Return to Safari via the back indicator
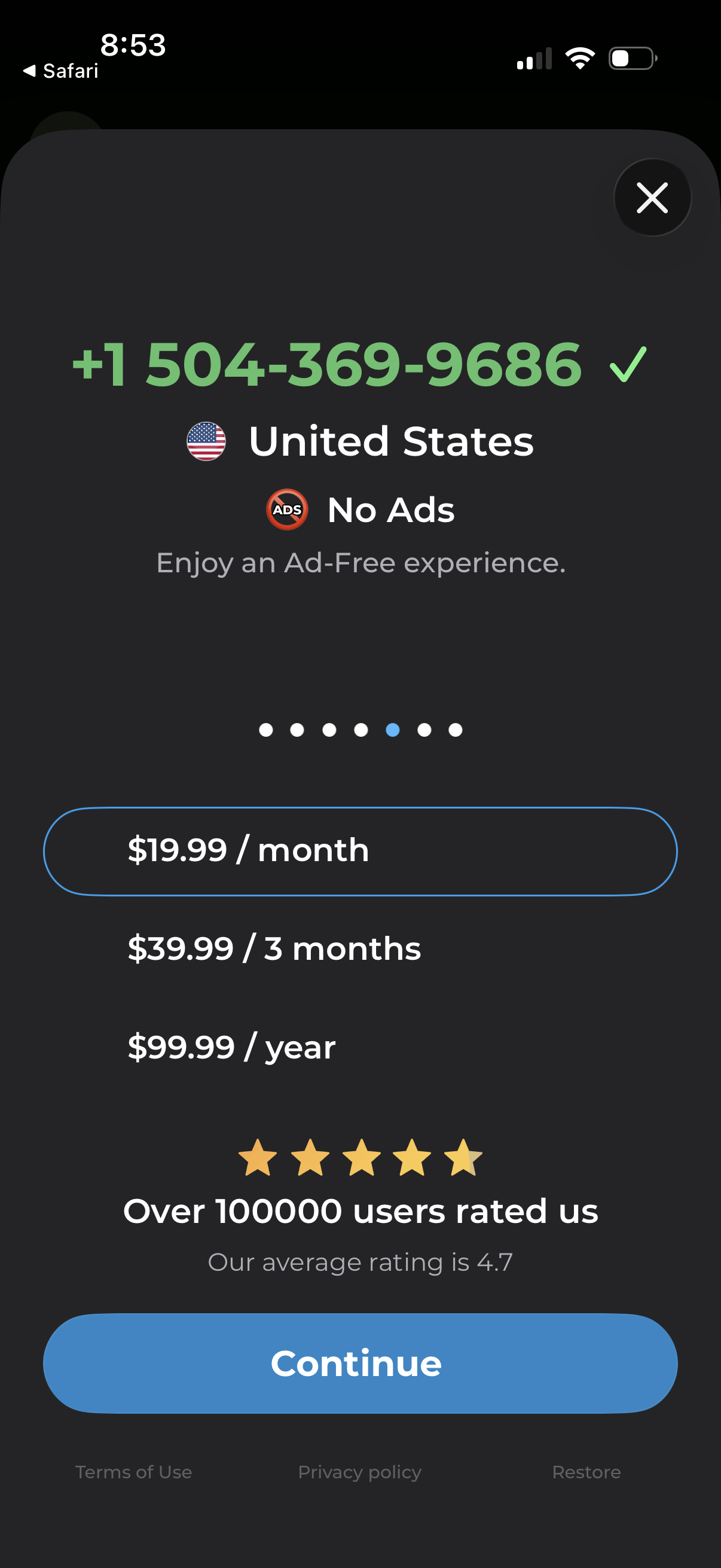 (60, 71)
